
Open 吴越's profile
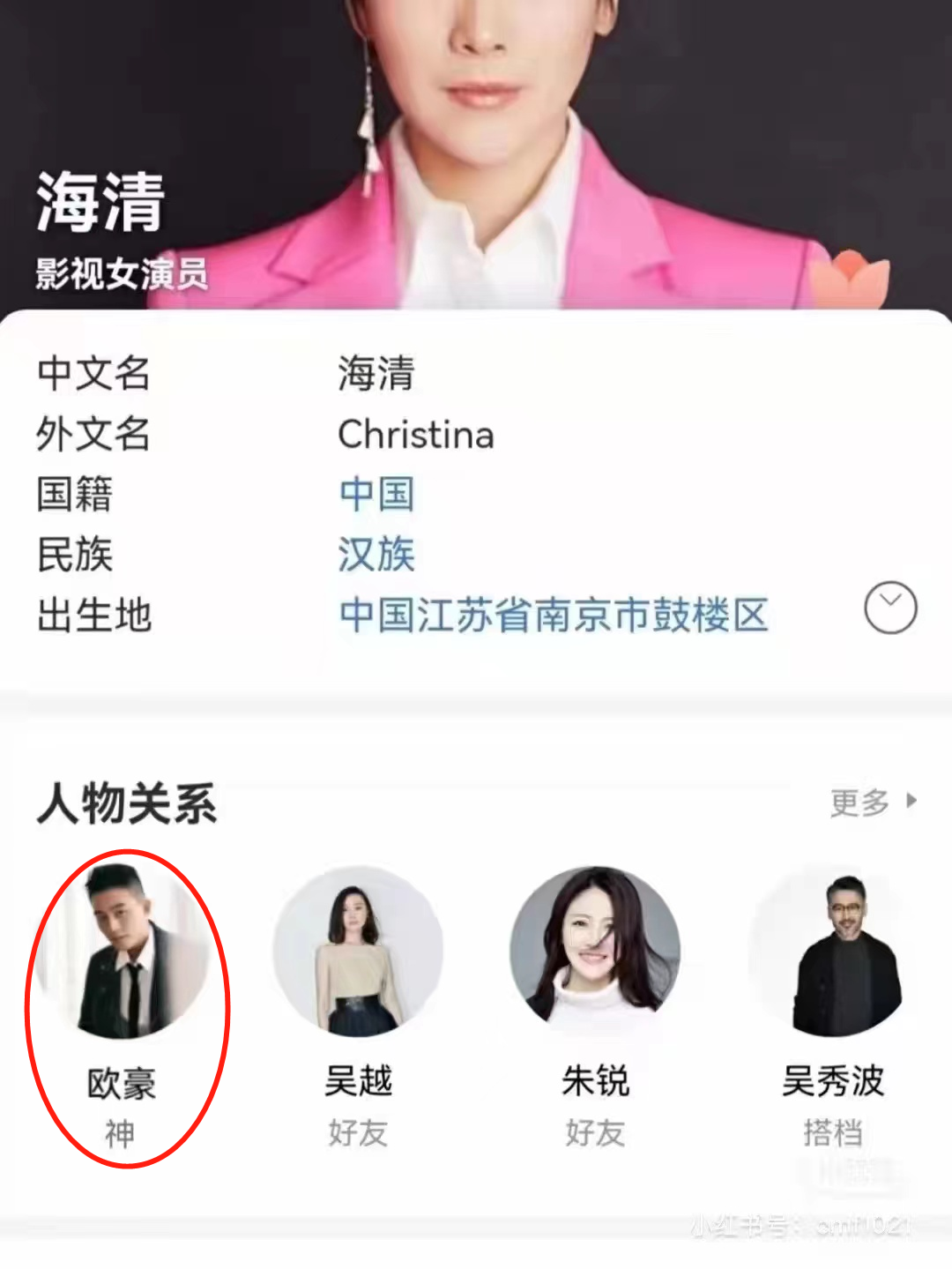(358, 952)
